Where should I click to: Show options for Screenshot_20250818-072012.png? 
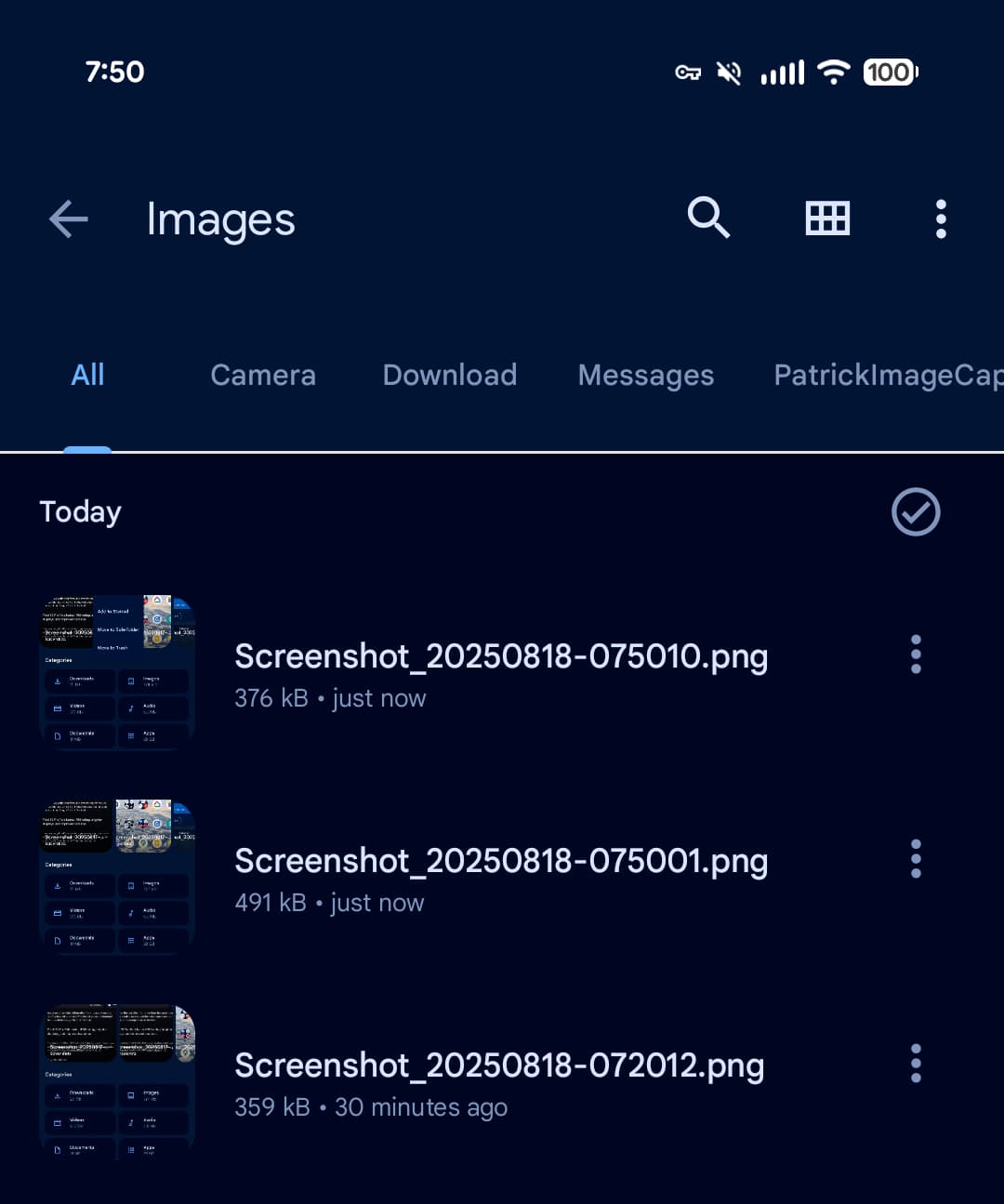[x=916, y=1064]
